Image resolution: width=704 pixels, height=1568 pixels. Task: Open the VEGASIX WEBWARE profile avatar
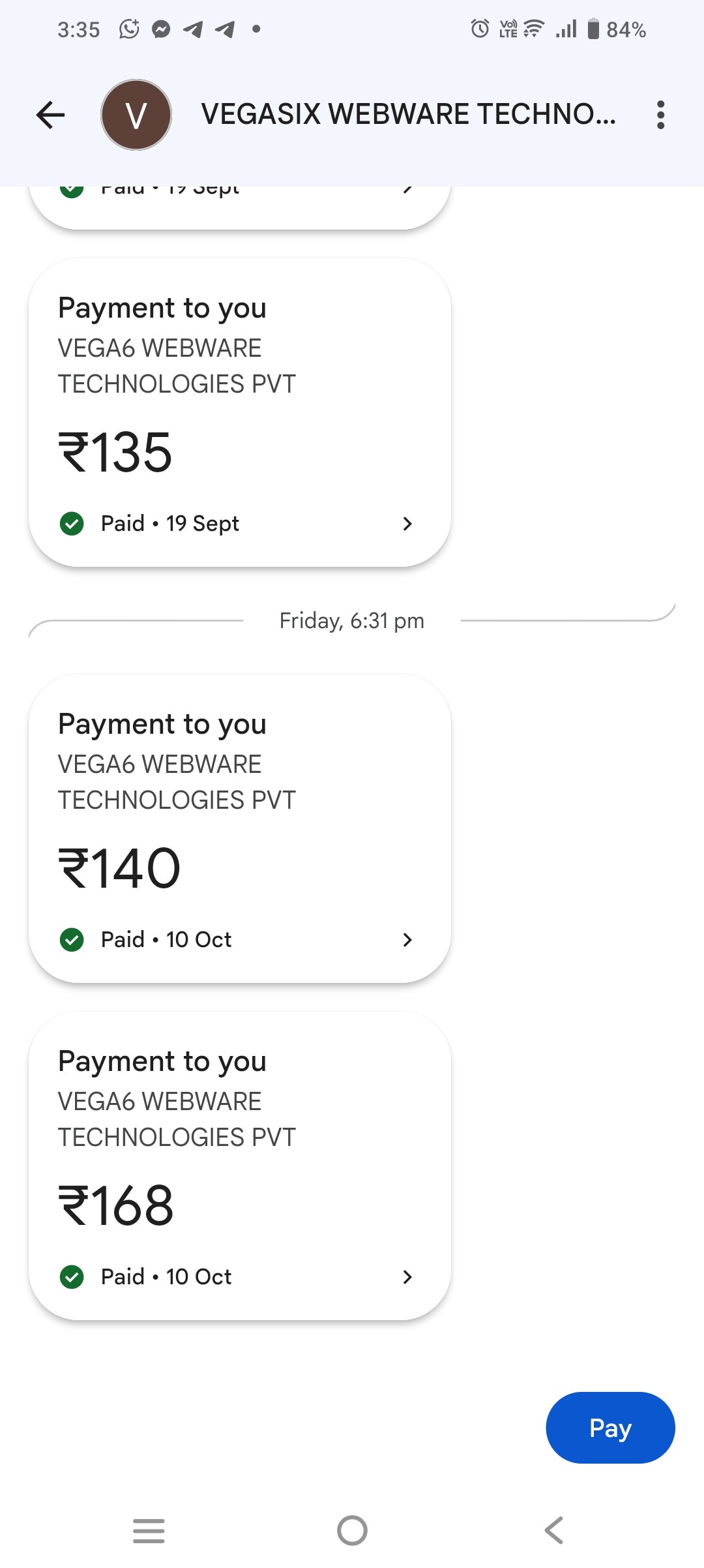tap(136, 115)
